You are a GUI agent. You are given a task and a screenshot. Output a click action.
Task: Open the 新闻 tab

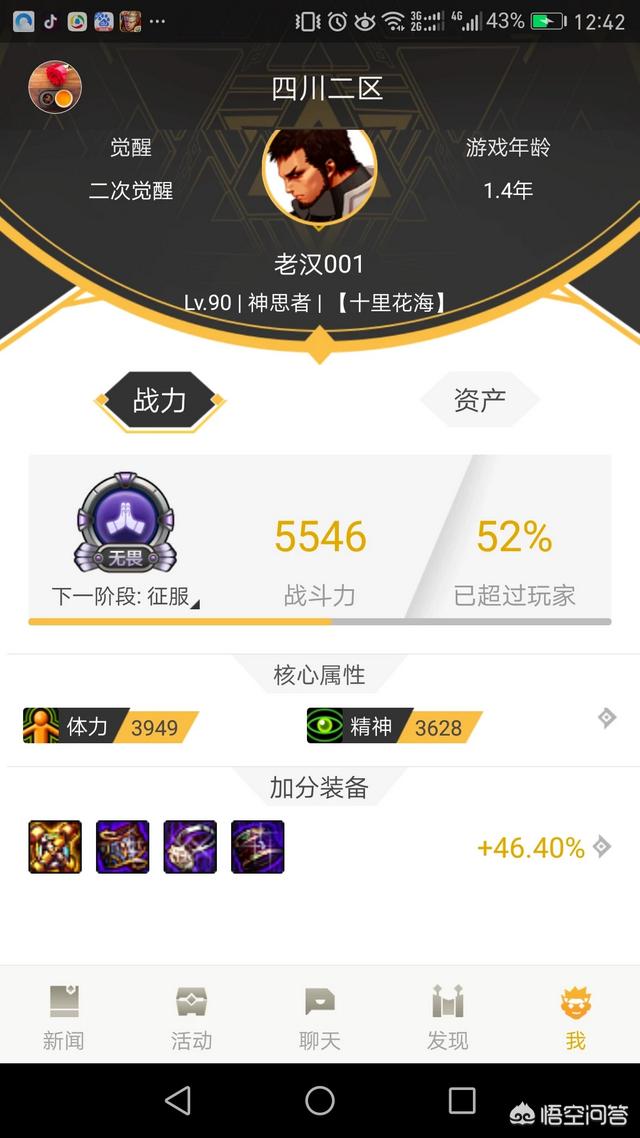[63, 1017]
